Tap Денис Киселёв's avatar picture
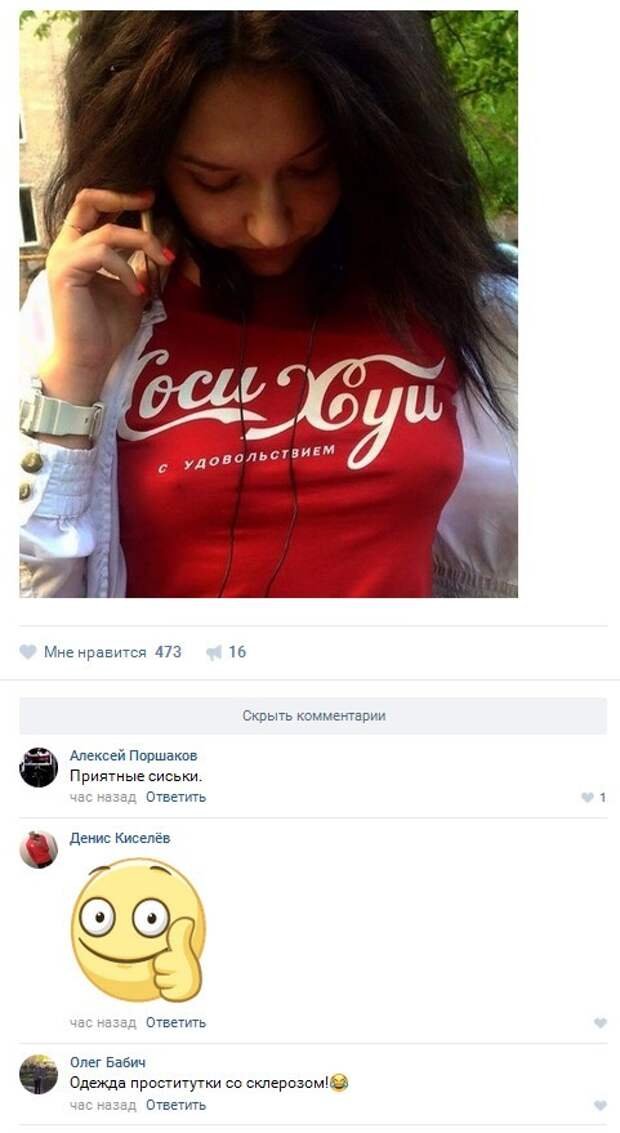 click(x=39, y=849)
